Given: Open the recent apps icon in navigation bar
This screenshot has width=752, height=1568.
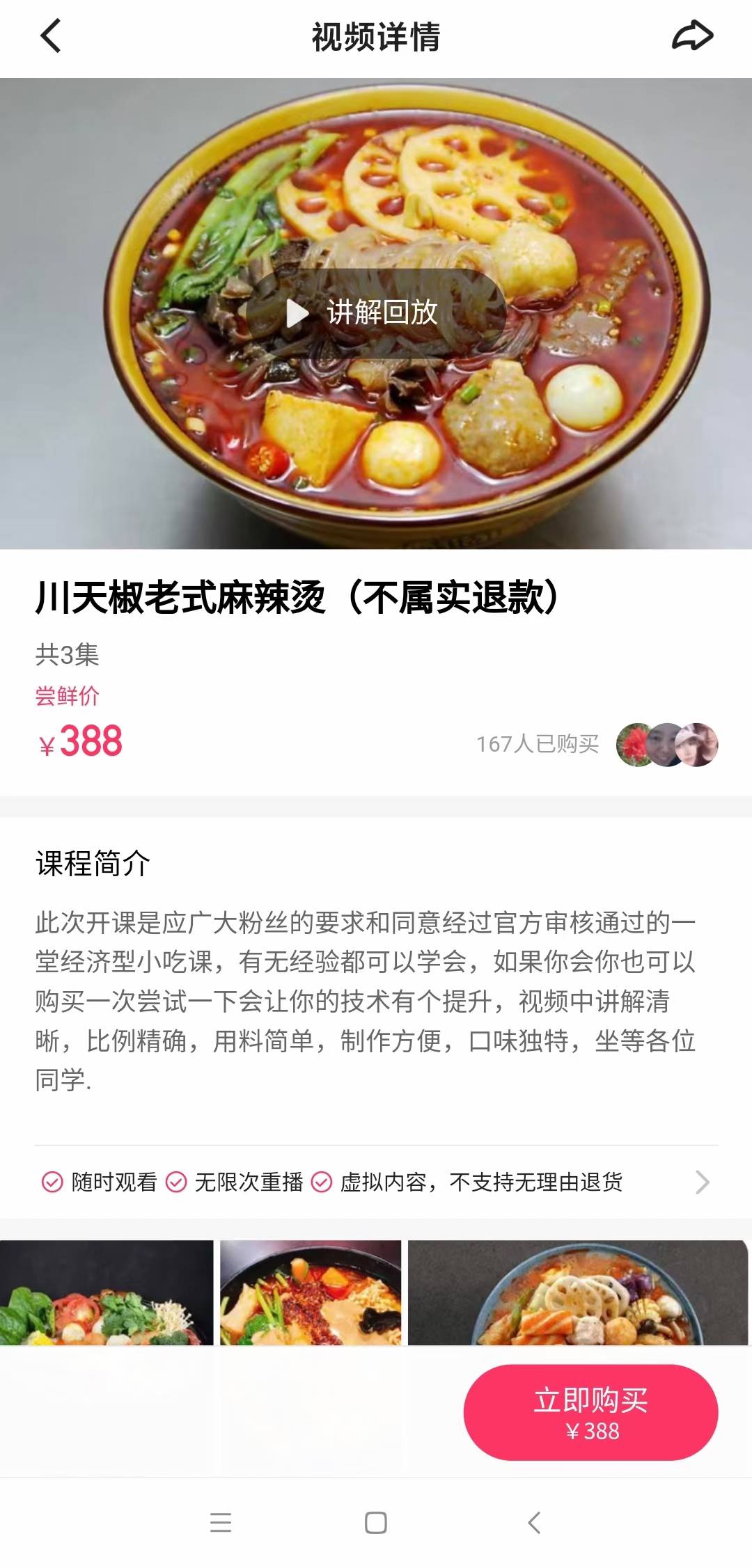Looking at the screenshot, I should [220, 1524].
